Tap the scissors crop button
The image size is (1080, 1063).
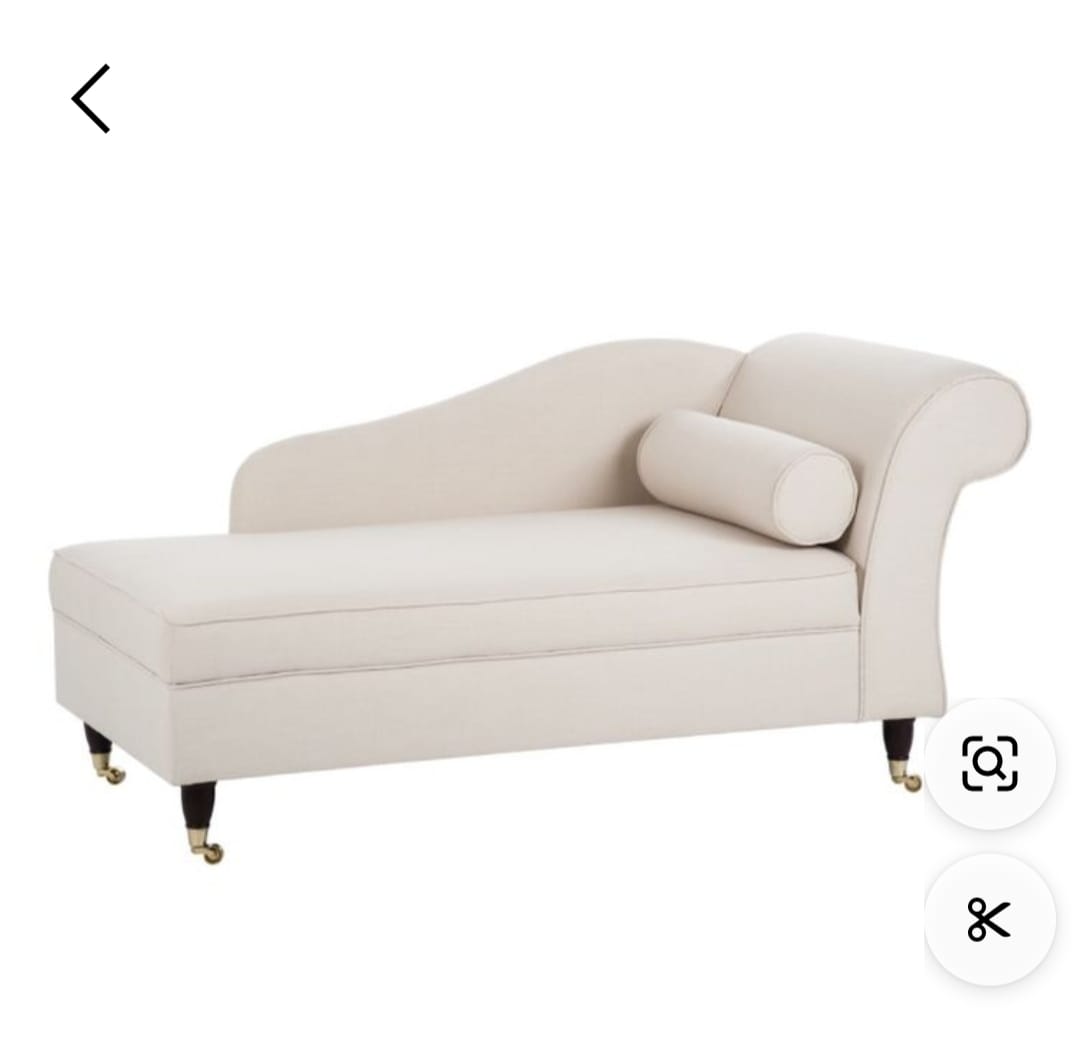pos(989,919)
